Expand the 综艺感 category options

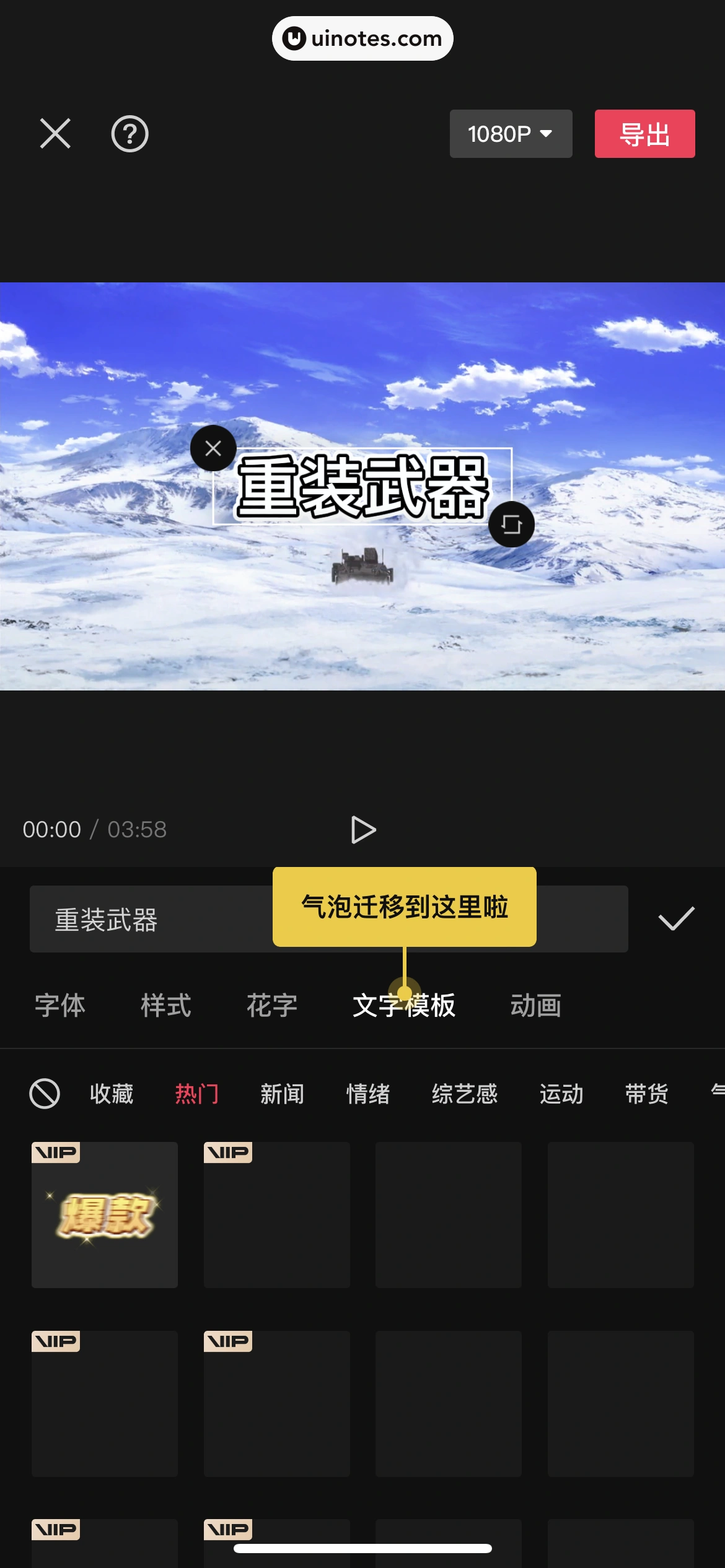point(464,1094)
